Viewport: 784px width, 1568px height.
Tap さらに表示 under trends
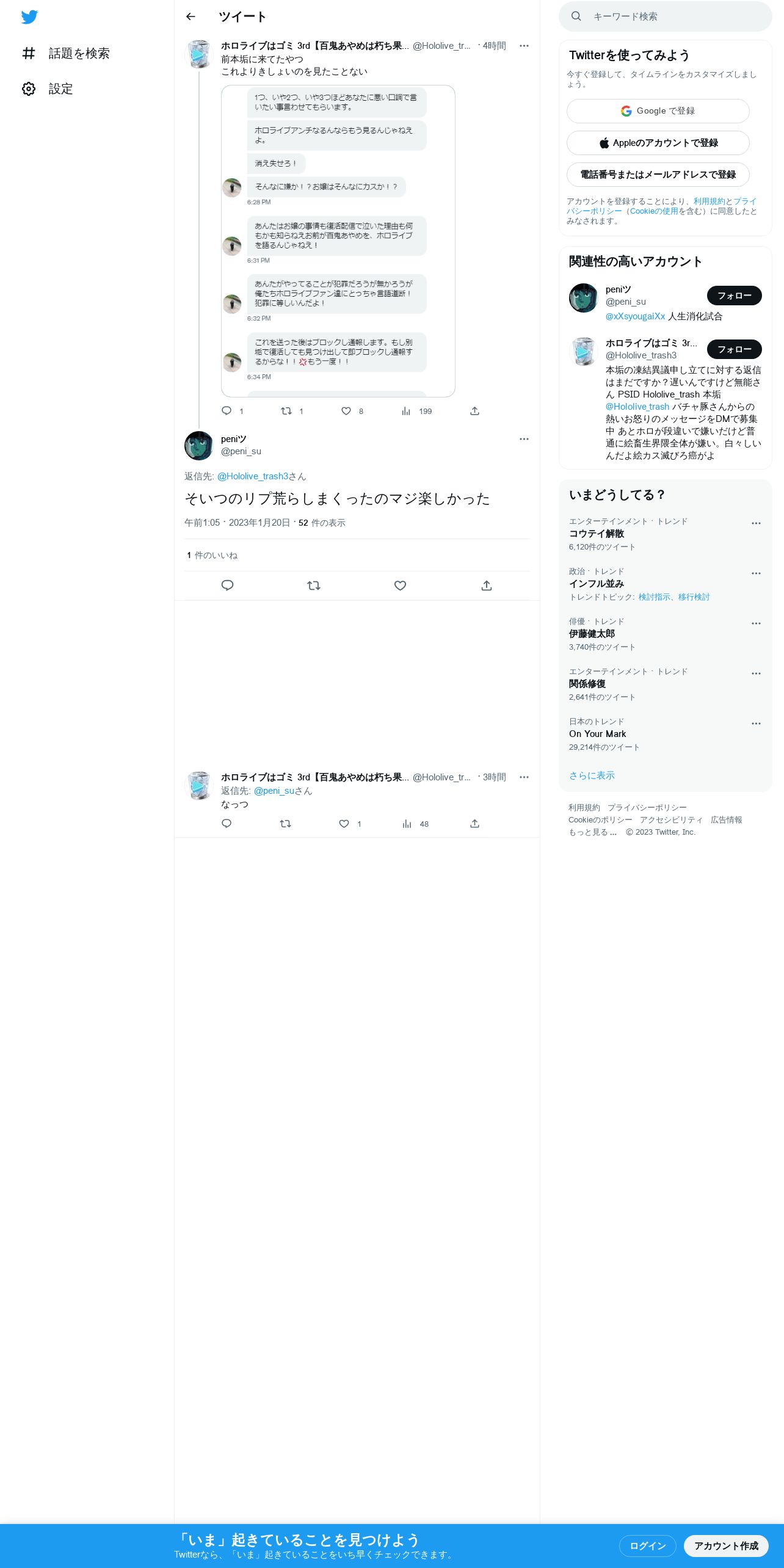pos(592,775)
